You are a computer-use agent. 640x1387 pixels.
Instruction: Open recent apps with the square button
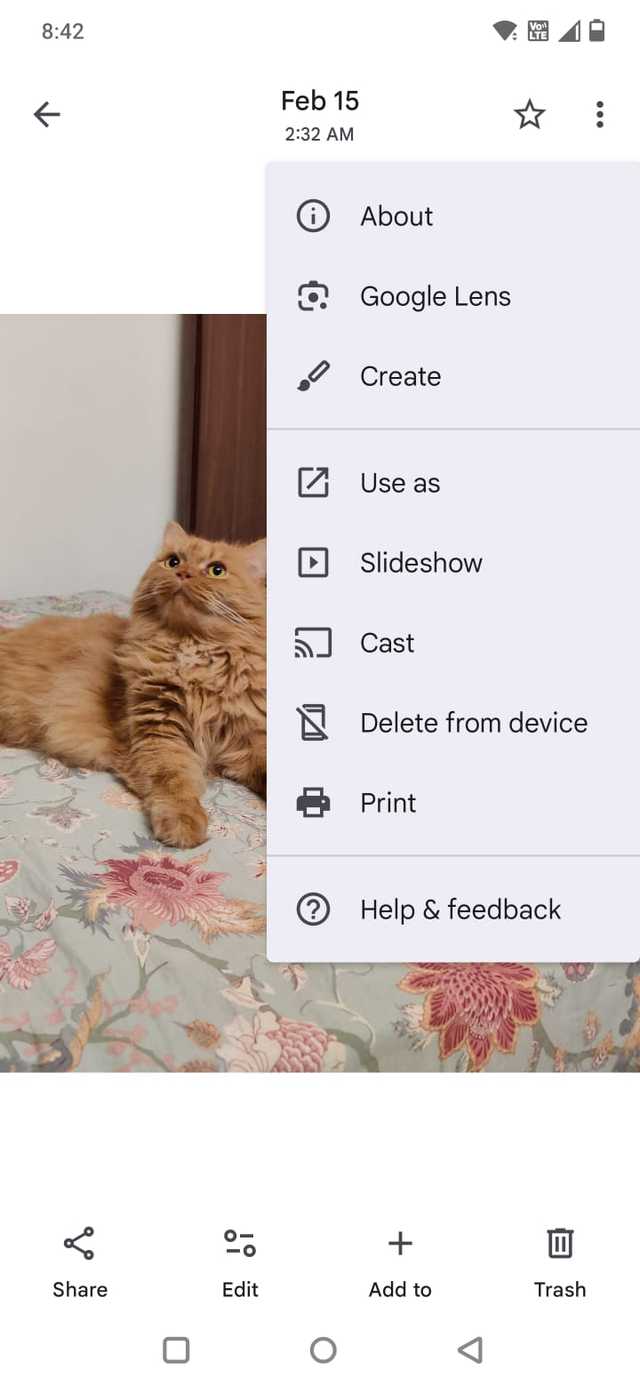point(176,1350)
